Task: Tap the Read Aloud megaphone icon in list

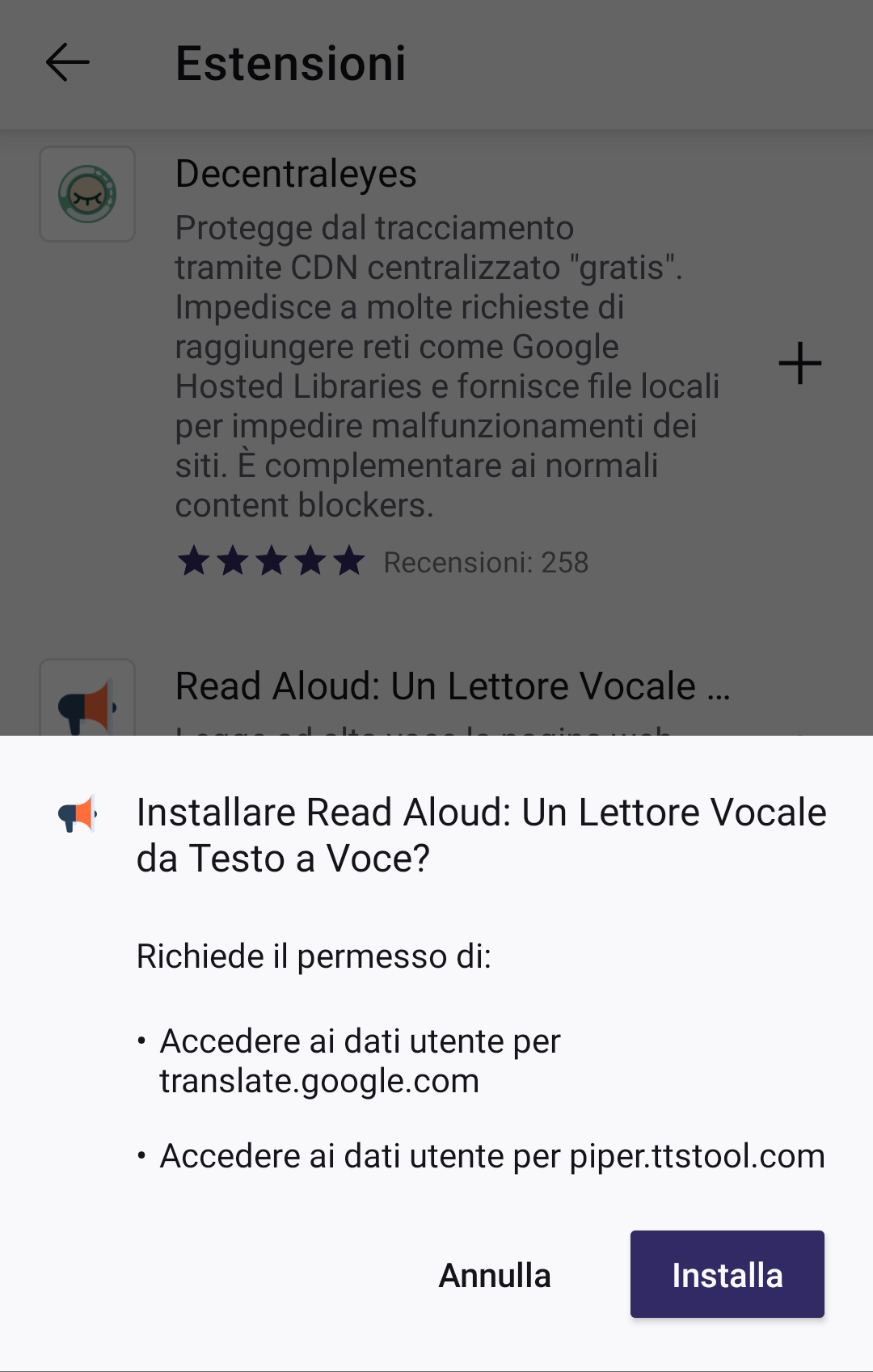Action: click(x=86, y=705)
